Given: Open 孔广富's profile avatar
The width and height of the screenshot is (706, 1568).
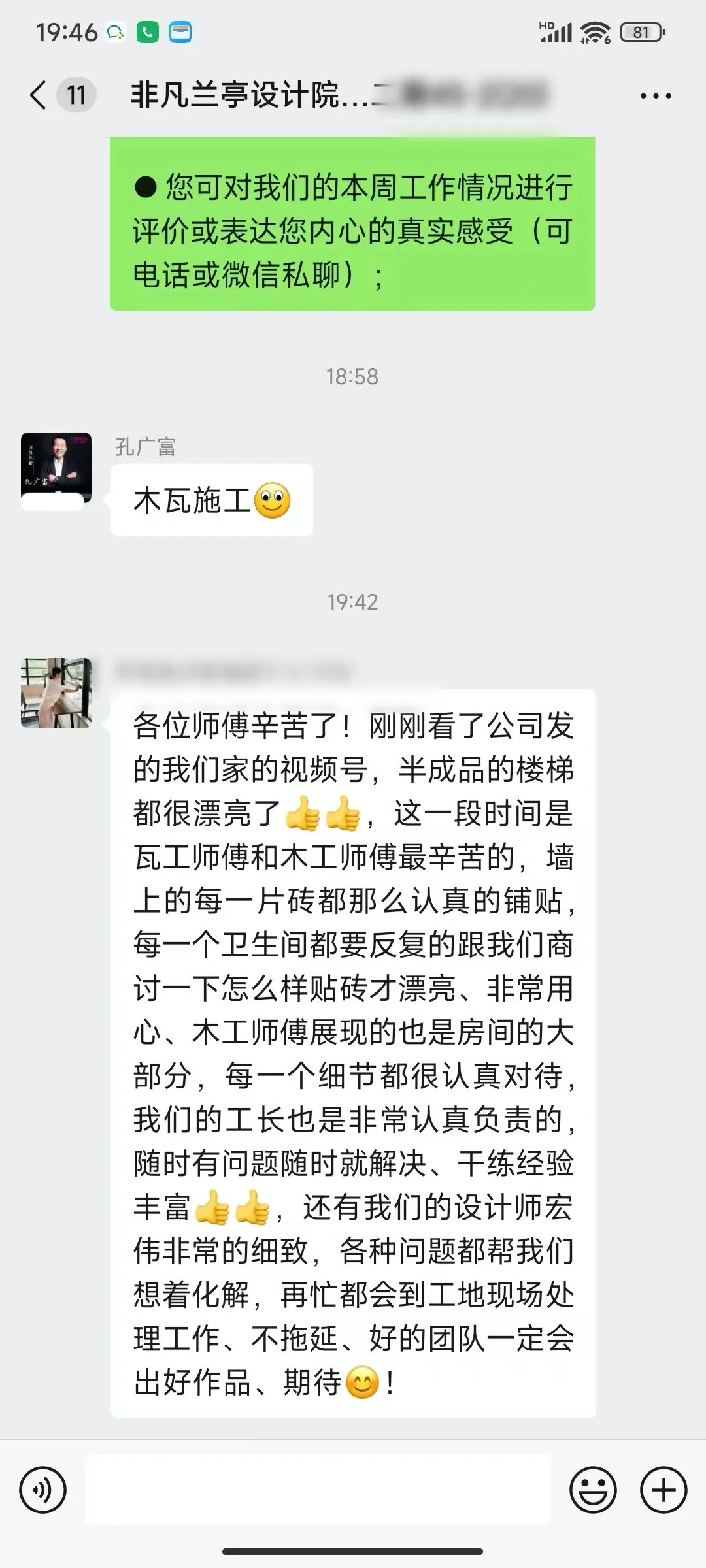Looking at the screenshot, I should tap(56, 468).
